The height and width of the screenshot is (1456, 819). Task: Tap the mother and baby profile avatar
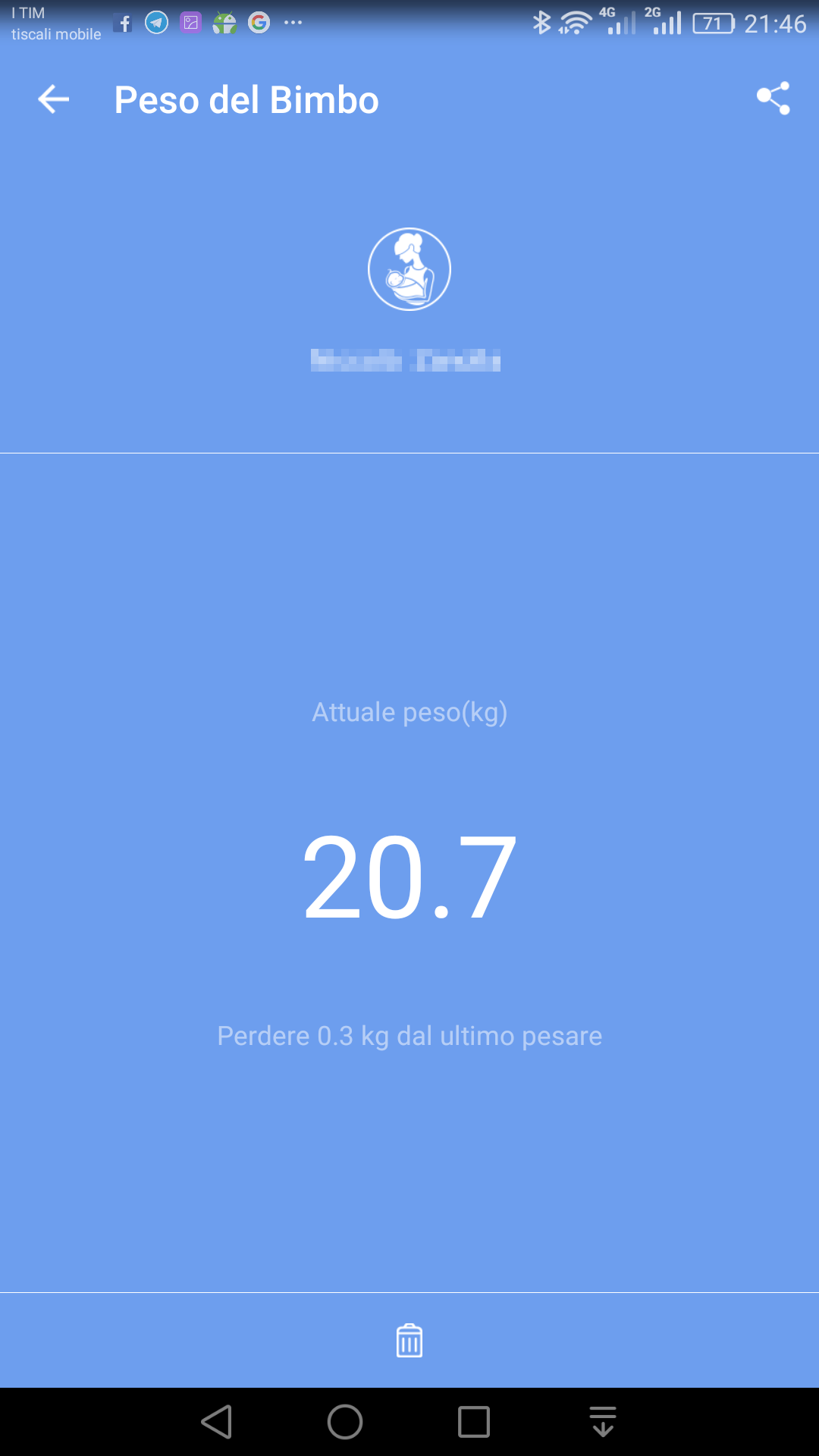409,269
